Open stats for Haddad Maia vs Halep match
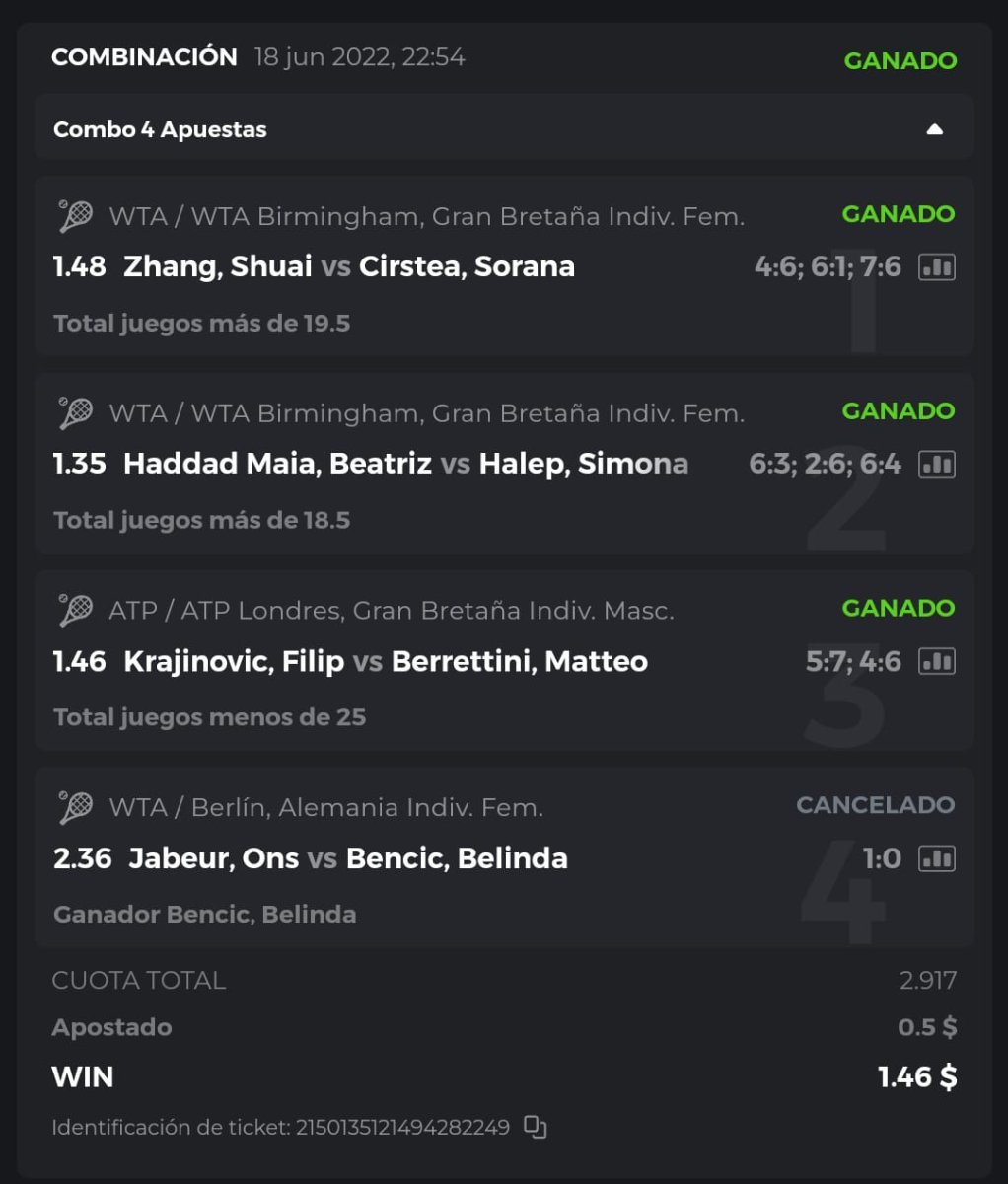The width and height of the screenshot is (1008, 1184). pos(936,464)
